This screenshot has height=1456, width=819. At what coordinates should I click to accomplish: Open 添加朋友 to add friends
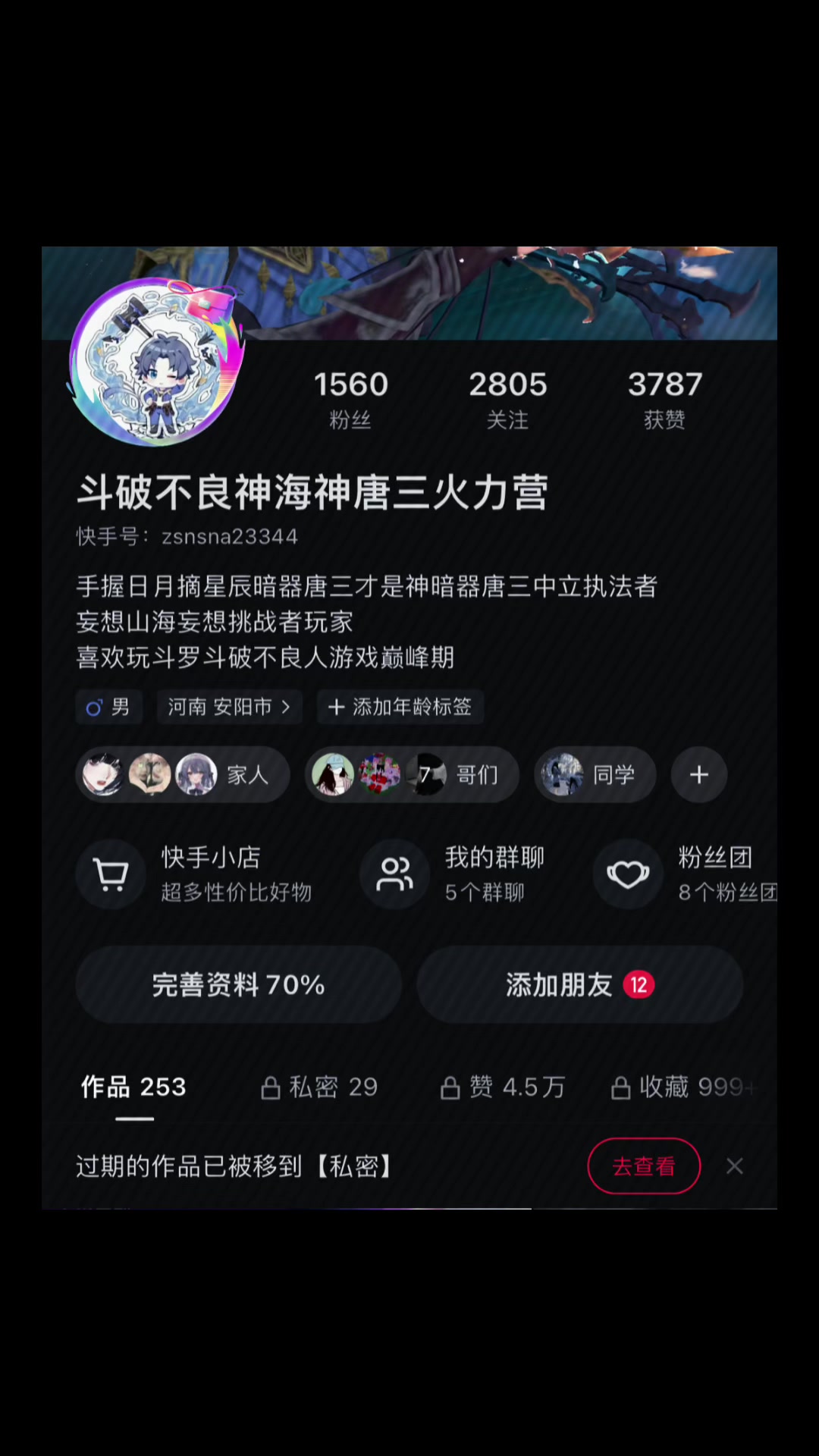tap(580, 984)
